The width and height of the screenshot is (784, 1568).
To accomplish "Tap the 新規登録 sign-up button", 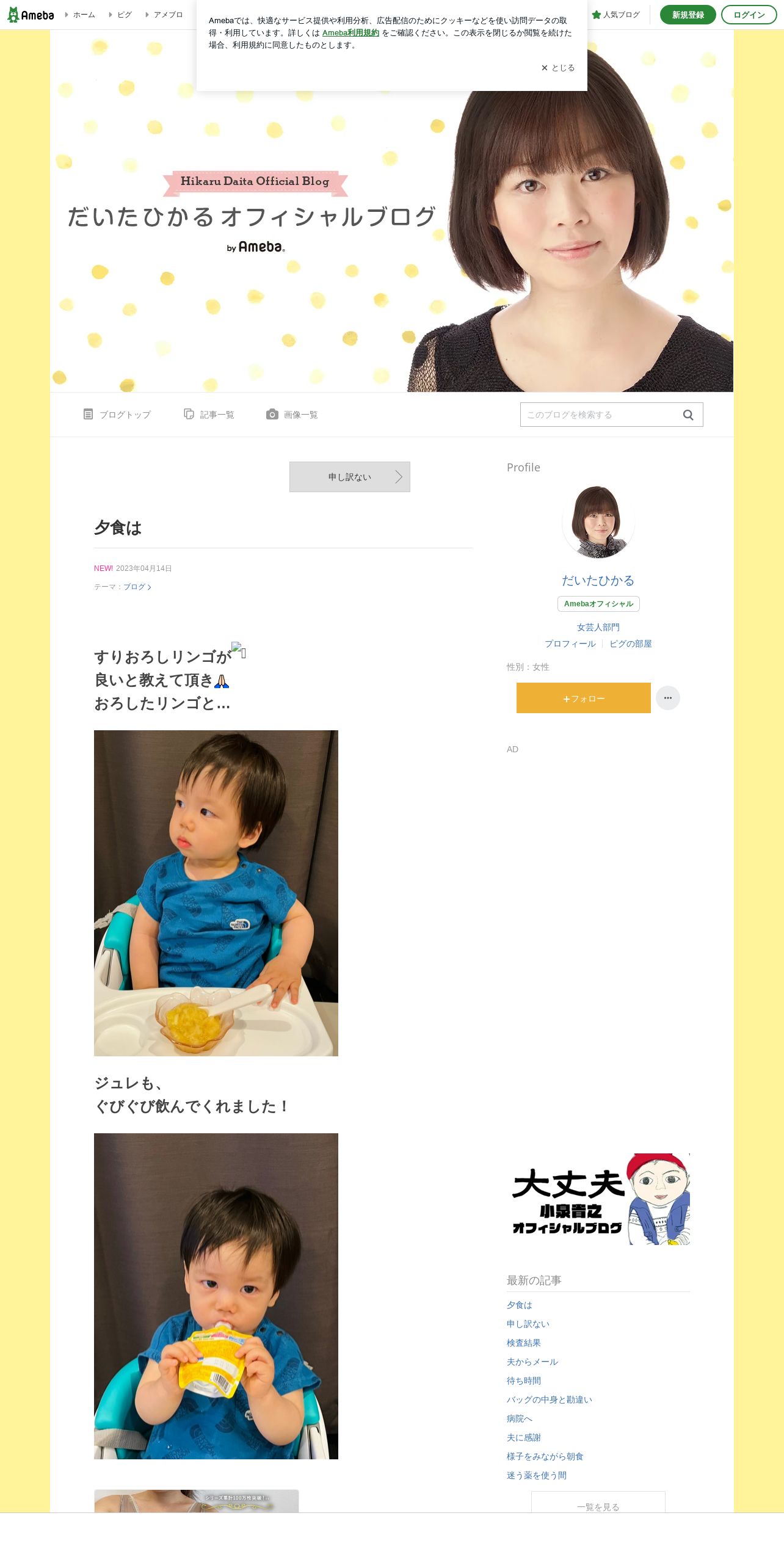I will [688, 15].
